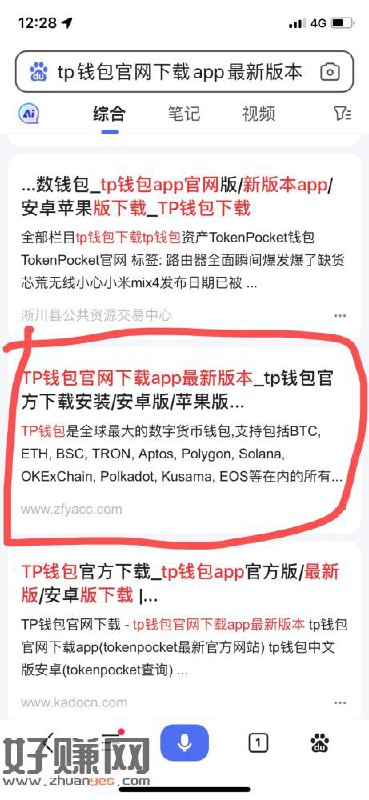Image resolution: width=369 pixels, height=800 pixels.
Task: Open the www.kadocn.com search result
Action: coord(184,633)
